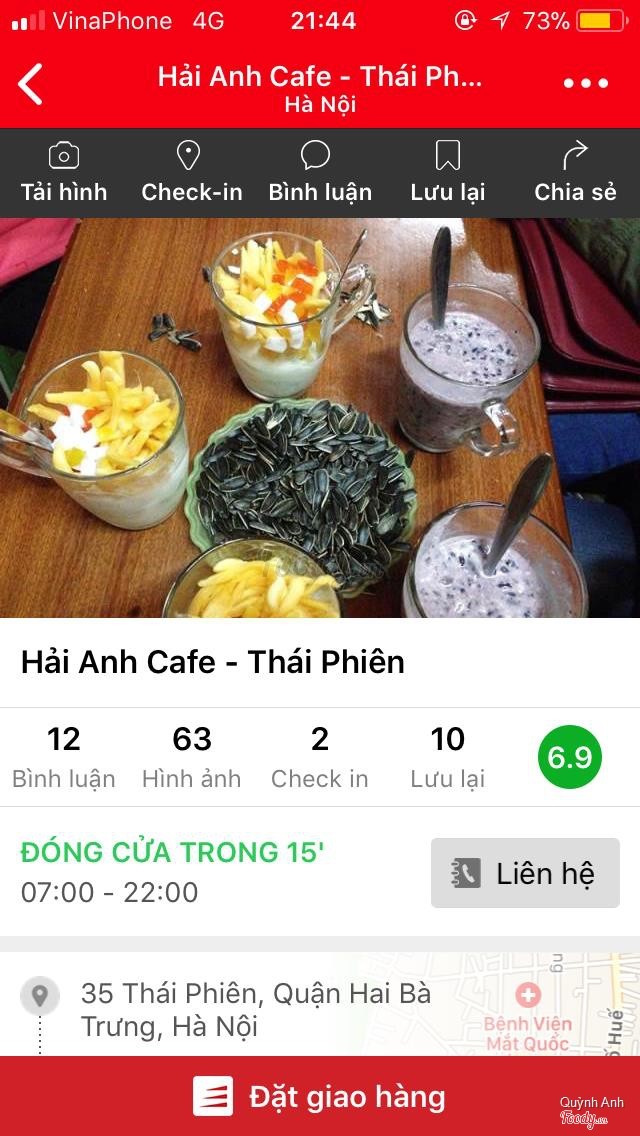The image size is (640, 1136).
Task: Share this cafe via Chia sẻ
Action: coord(575,173)
